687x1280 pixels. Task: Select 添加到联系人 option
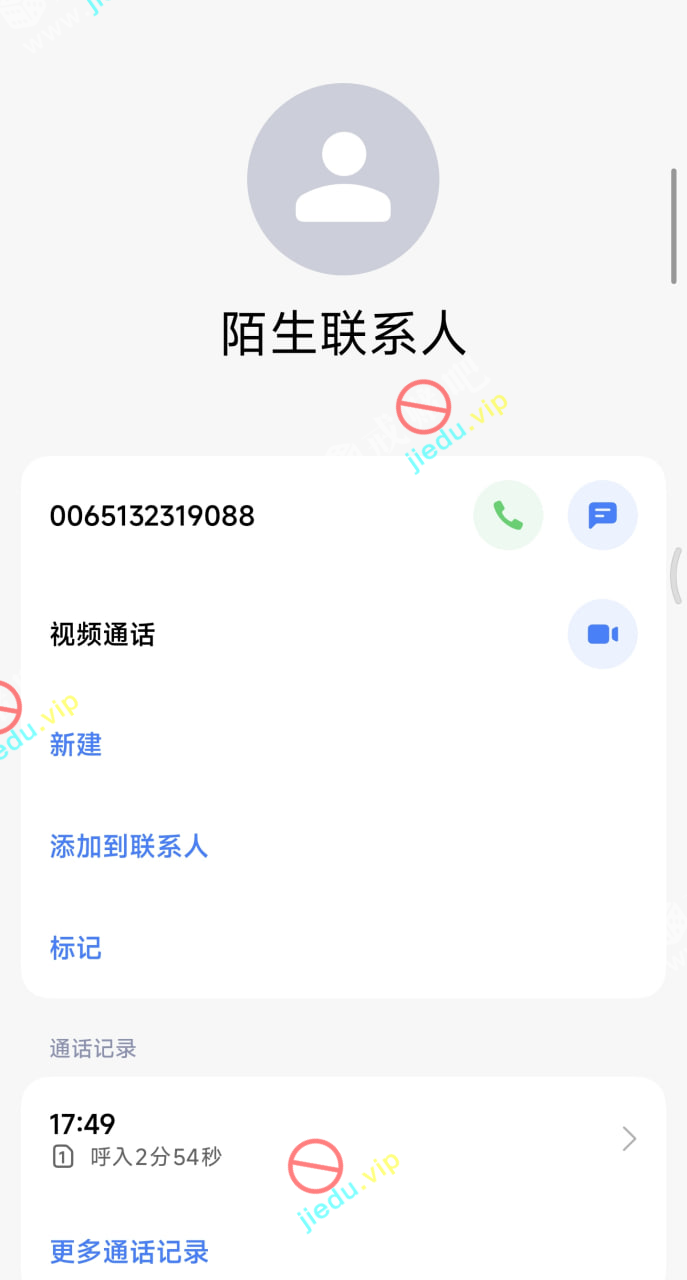[x=129, y=847]
